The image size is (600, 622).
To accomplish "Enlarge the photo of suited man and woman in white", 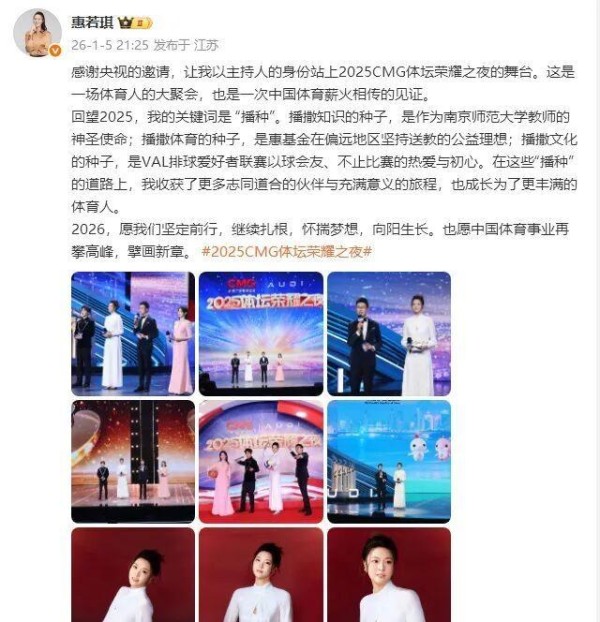I will (389, 332).
